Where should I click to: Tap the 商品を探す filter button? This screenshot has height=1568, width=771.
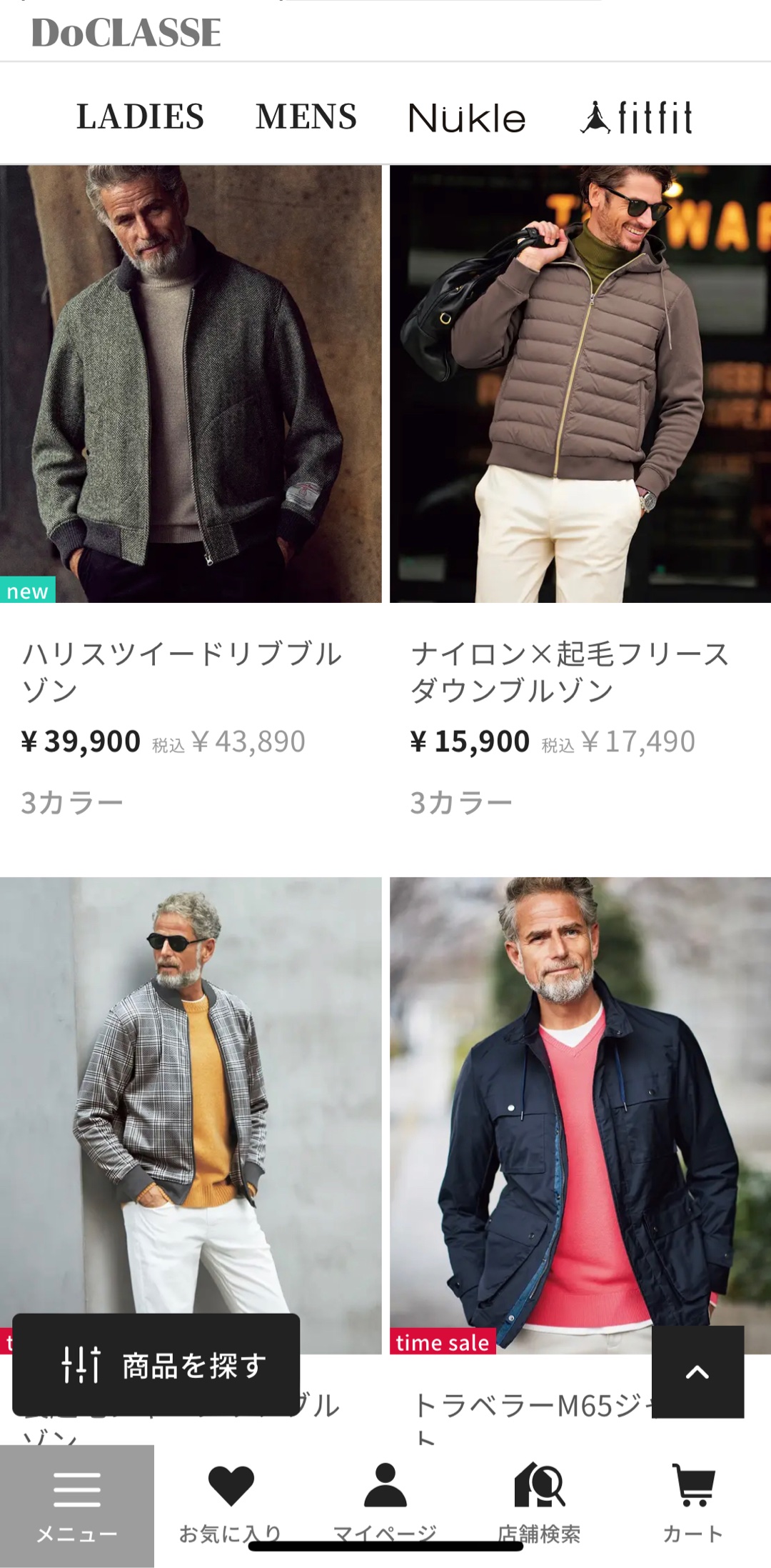click(156, 1365)
